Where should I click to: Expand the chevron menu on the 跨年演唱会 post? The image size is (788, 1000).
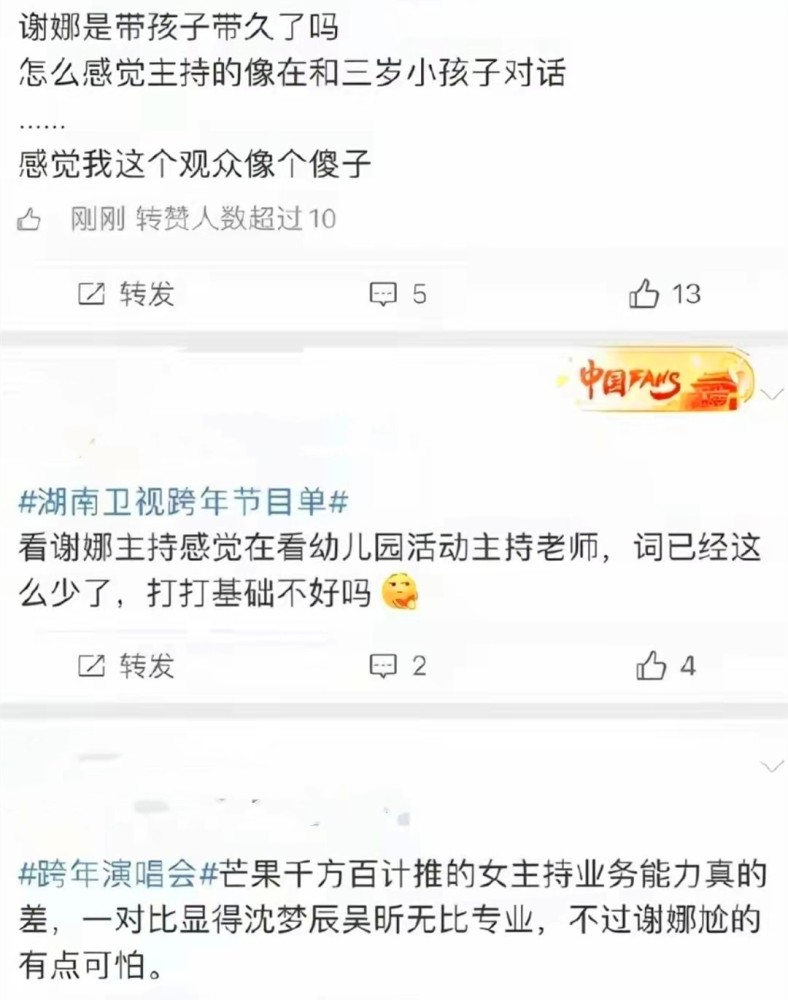[771, 767]
